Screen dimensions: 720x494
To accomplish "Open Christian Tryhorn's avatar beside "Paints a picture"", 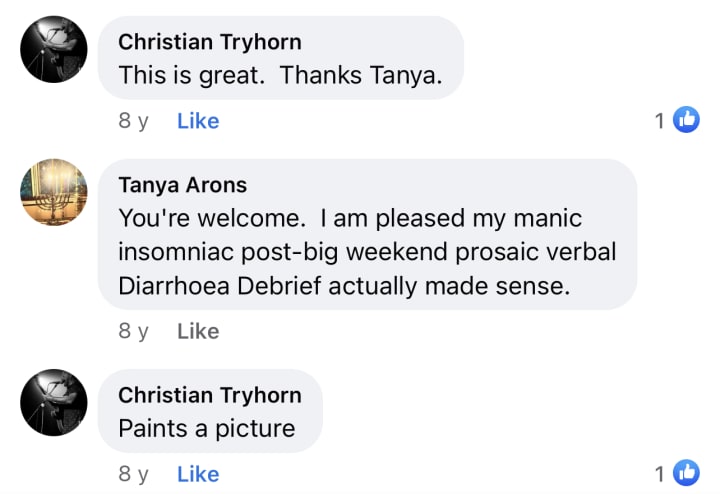I will coord(54,402).
